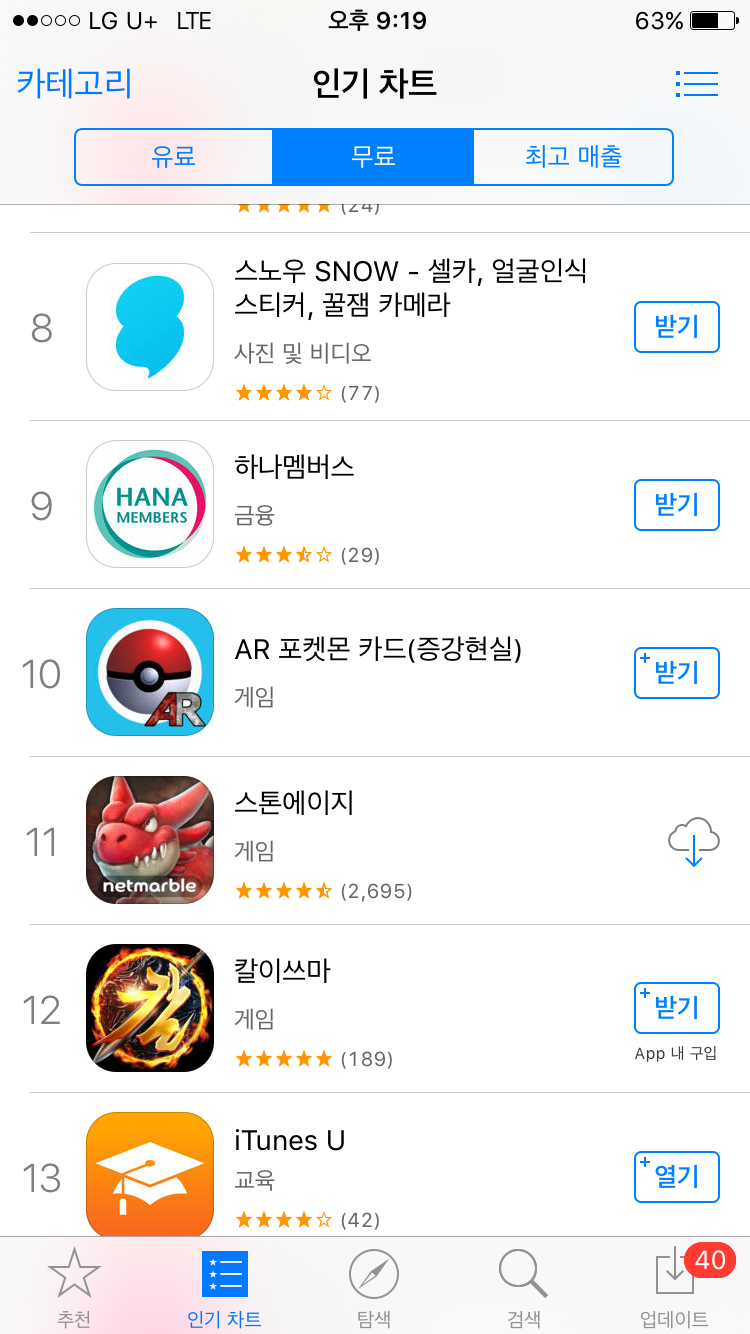The width and height of the screenshot is (750, 1334).
Task: Switch to the 최고 매출 chart
Action: [573, 157]
